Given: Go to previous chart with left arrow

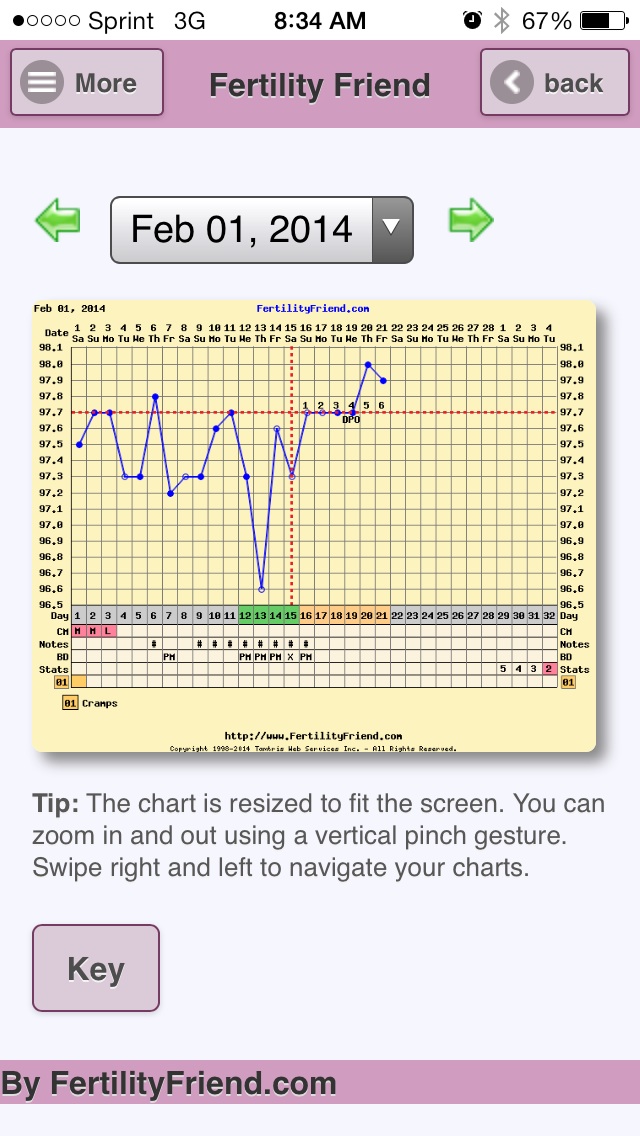Looking at the screenshot, I should pos(58,220).
